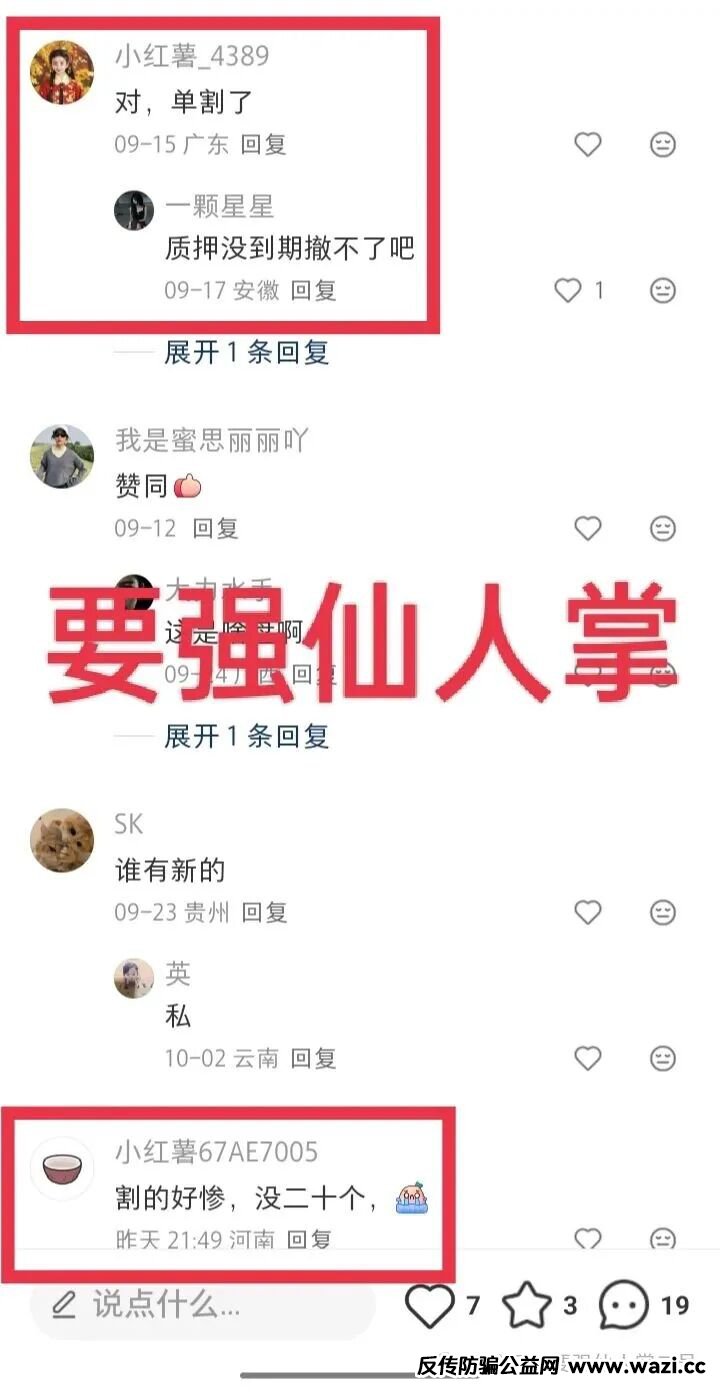Reply to 小红薯67AE7005's comment
The height and width of the screenshot is (1393, 720).
tap(310, 1239)
